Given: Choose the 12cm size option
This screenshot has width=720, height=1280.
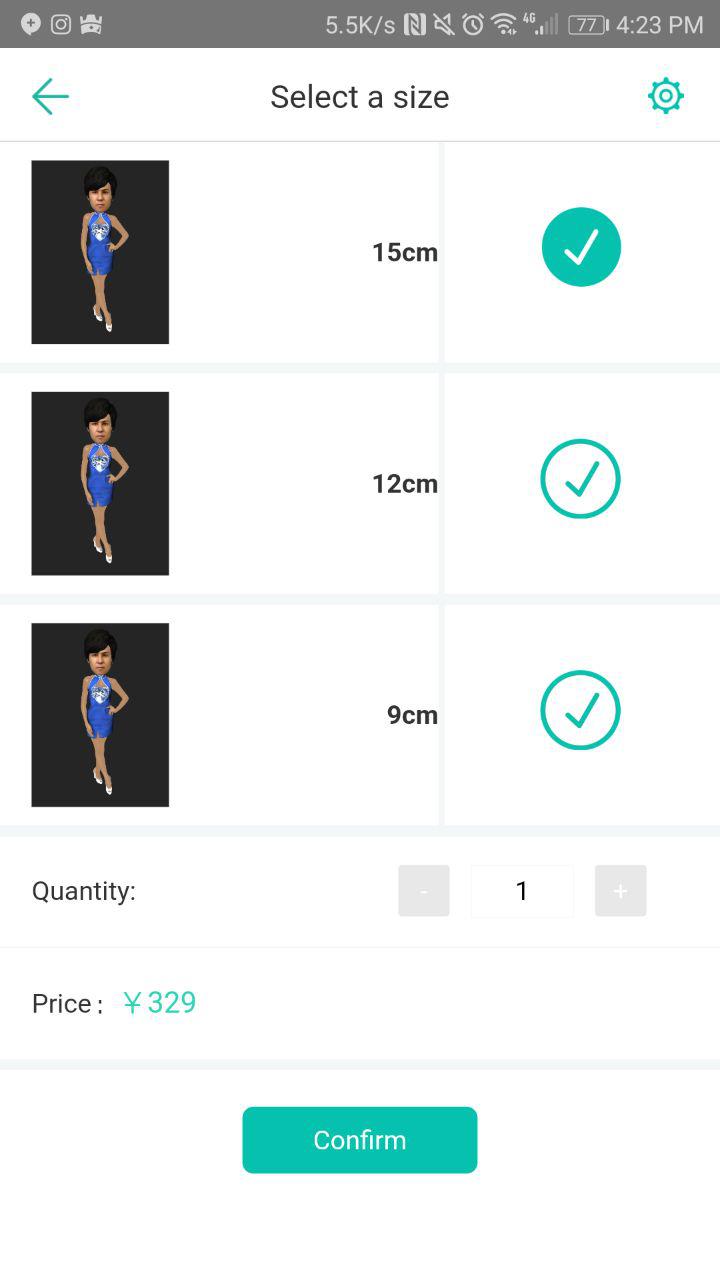Looking at the screenshot, I should click(x=581, y=479).
